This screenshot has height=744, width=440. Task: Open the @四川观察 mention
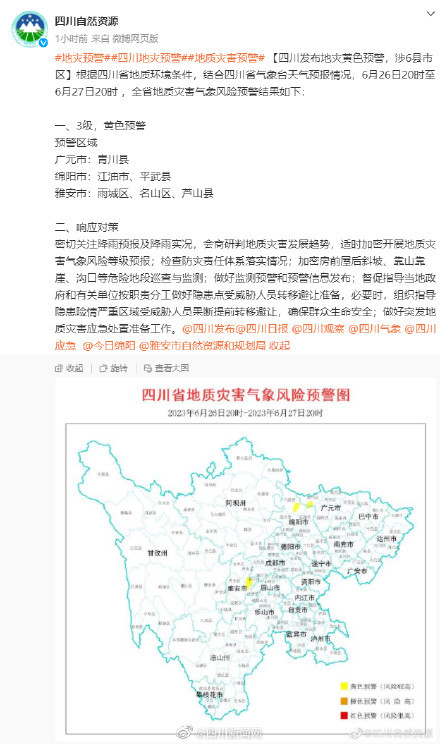[318, 329]
